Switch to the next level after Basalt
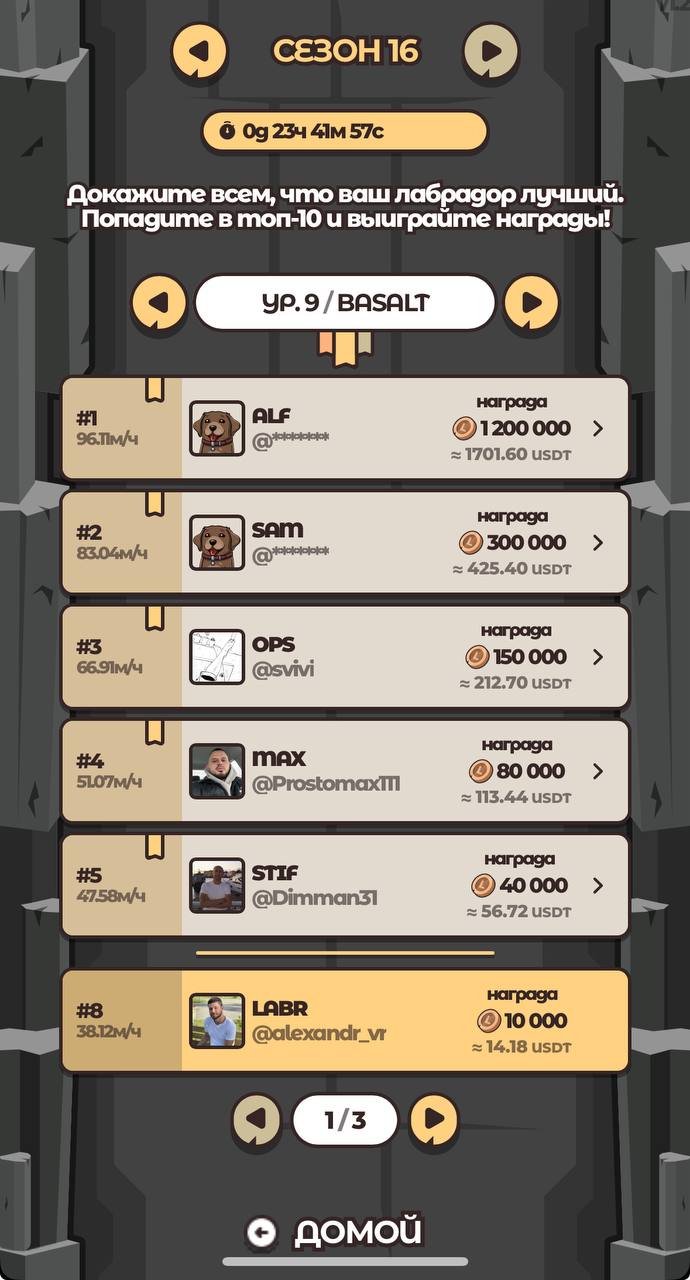The height and width of the screenshot is (1280, 690). 531,302
